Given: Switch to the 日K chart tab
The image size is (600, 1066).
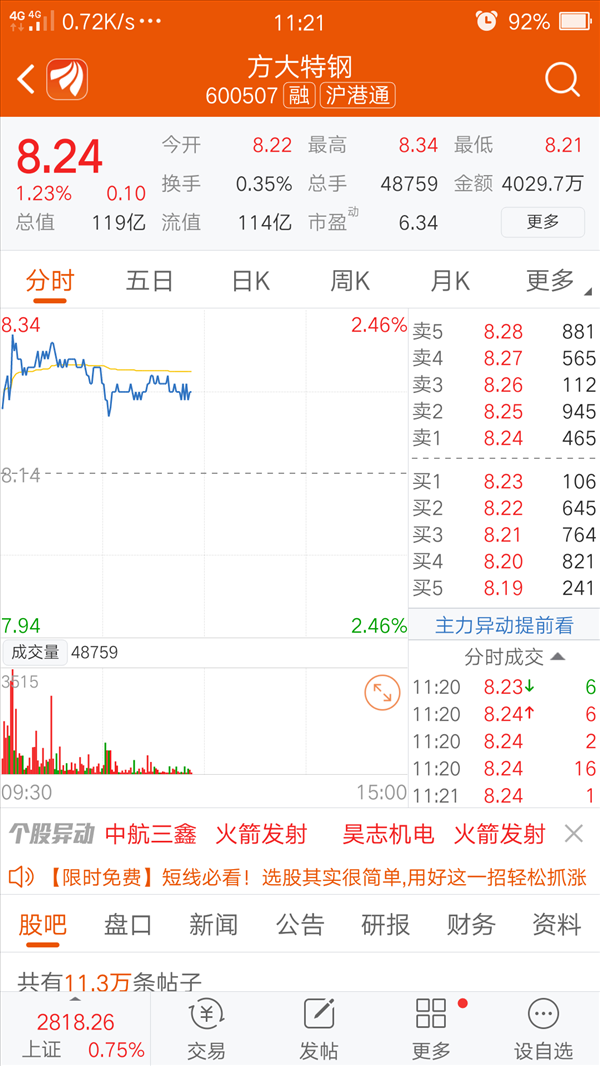Looking at the screenshot, I should pos(251,281).
